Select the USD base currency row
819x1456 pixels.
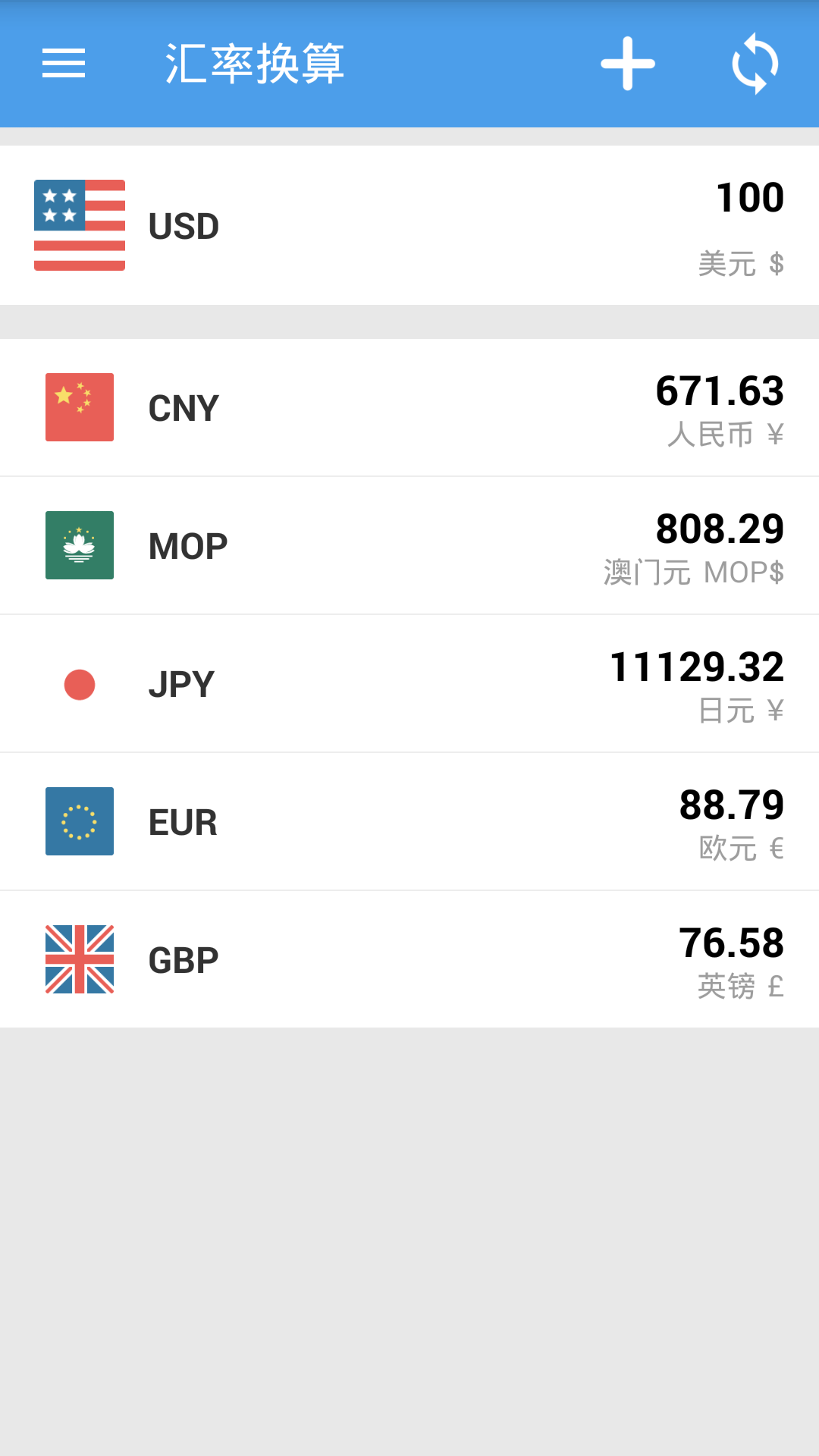[409, 225]
